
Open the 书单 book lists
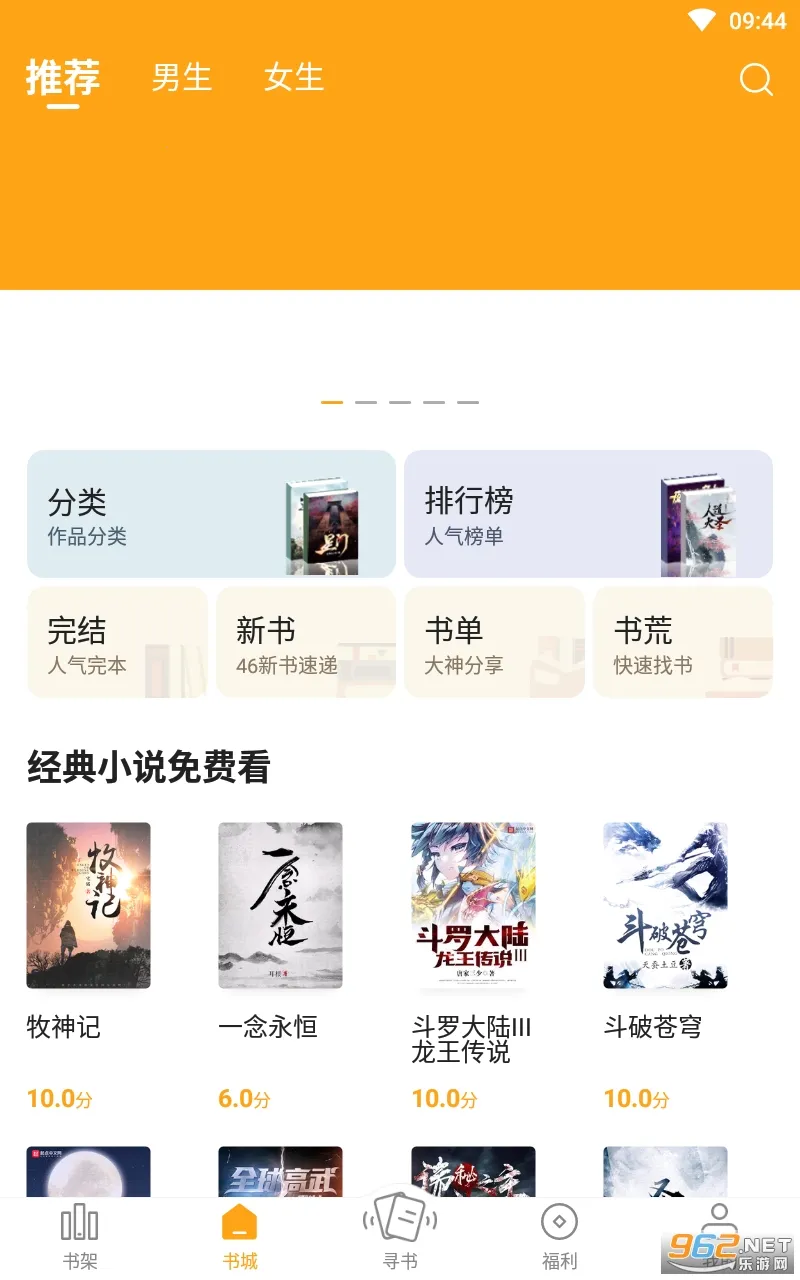(494, 642)
